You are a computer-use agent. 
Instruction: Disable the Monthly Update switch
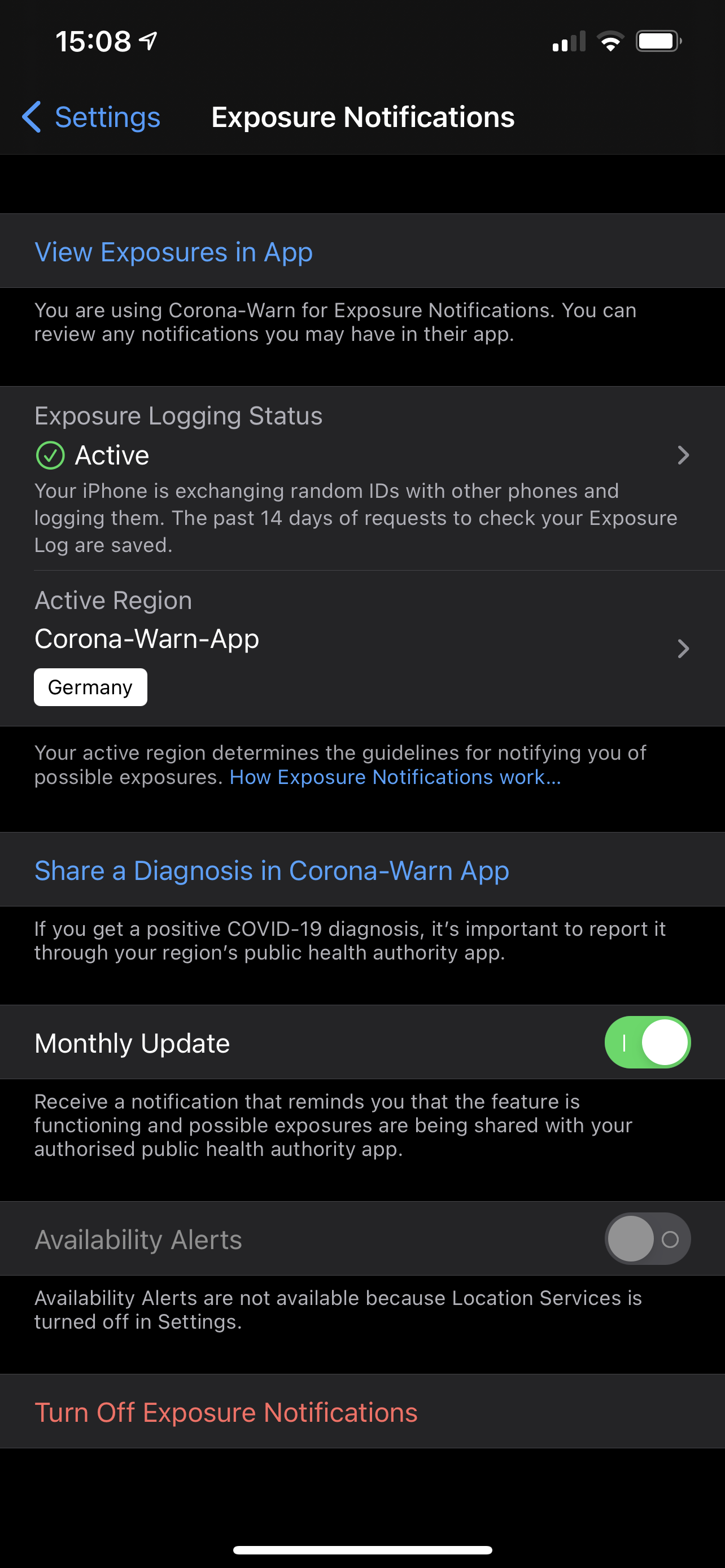pyautogui.click(x=647, y=1043)
